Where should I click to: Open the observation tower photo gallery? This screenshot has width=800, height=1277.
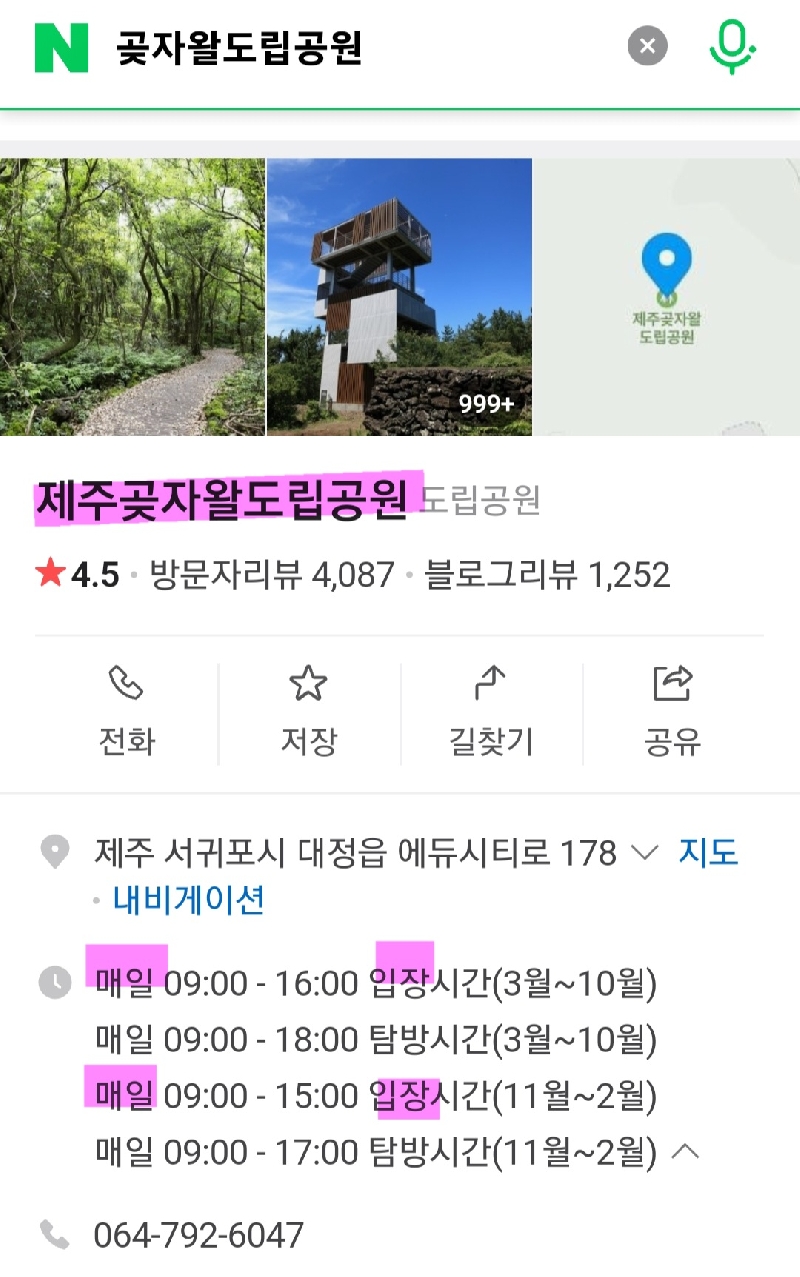click(x=399, y=297)
